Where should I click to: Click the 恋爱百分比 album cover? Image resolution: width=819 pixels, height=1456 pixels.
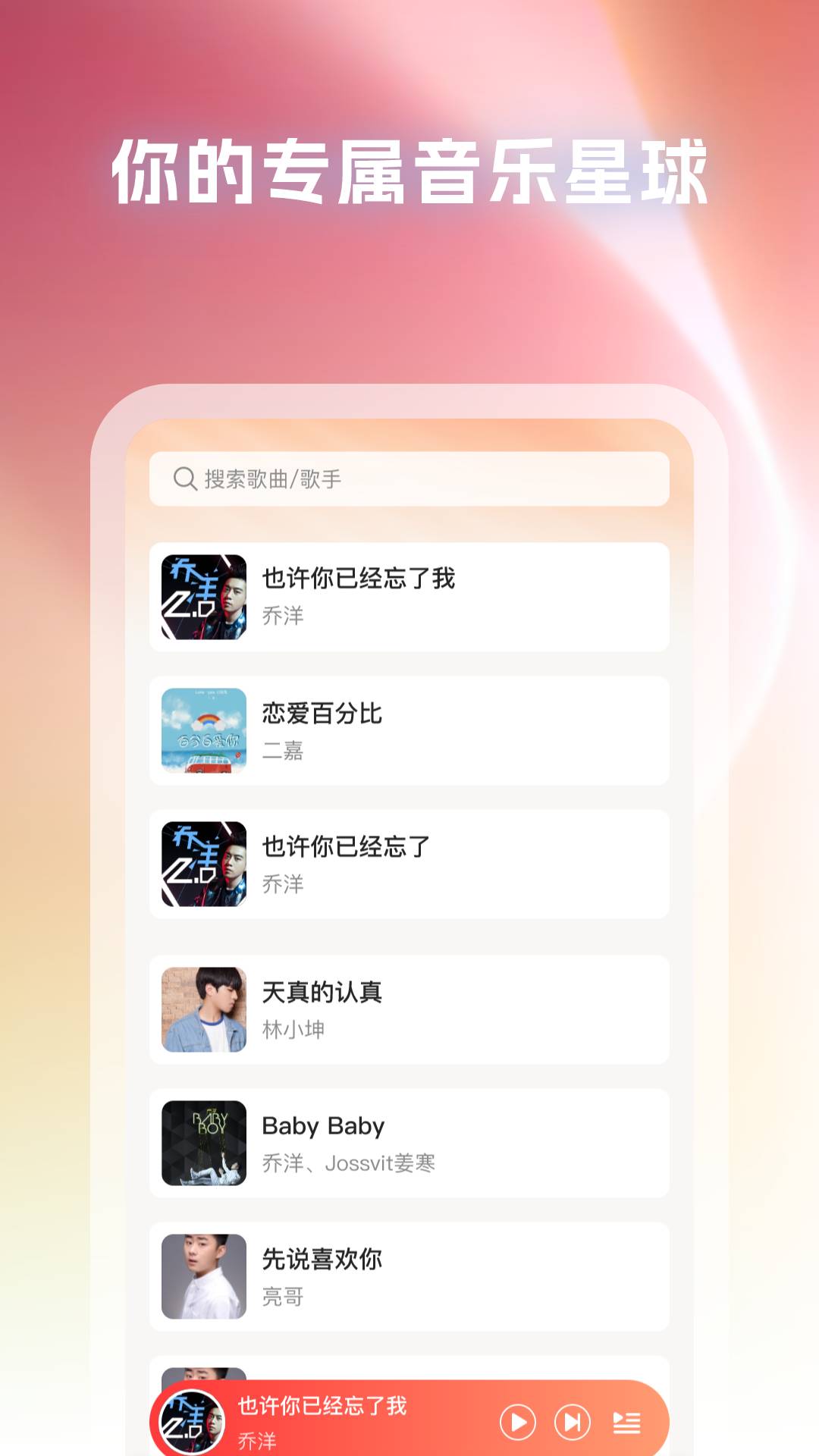click(x=202, y=729)
